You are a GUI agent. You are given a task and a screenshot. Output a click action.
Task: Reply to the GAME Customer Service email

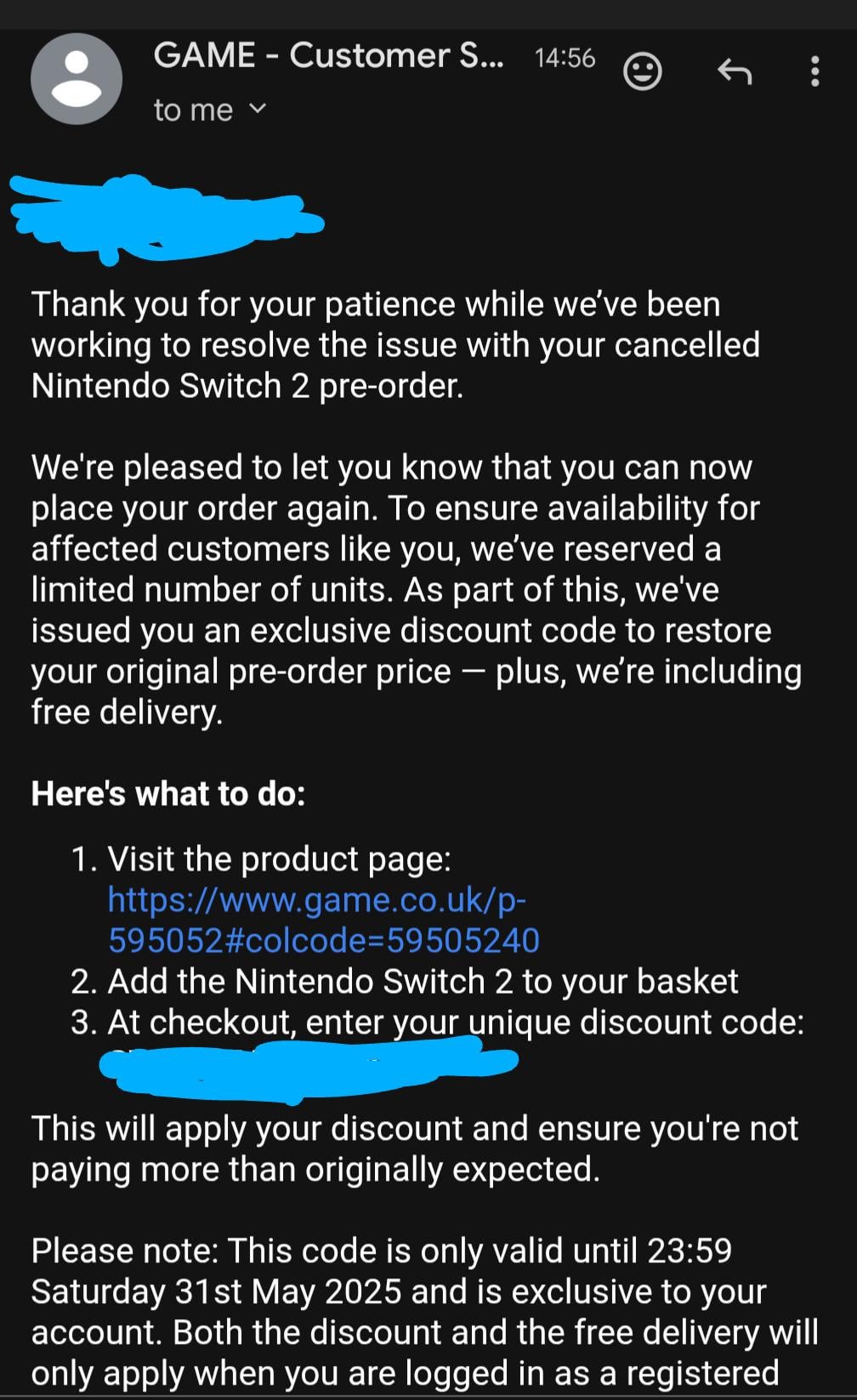click(735, 71)
